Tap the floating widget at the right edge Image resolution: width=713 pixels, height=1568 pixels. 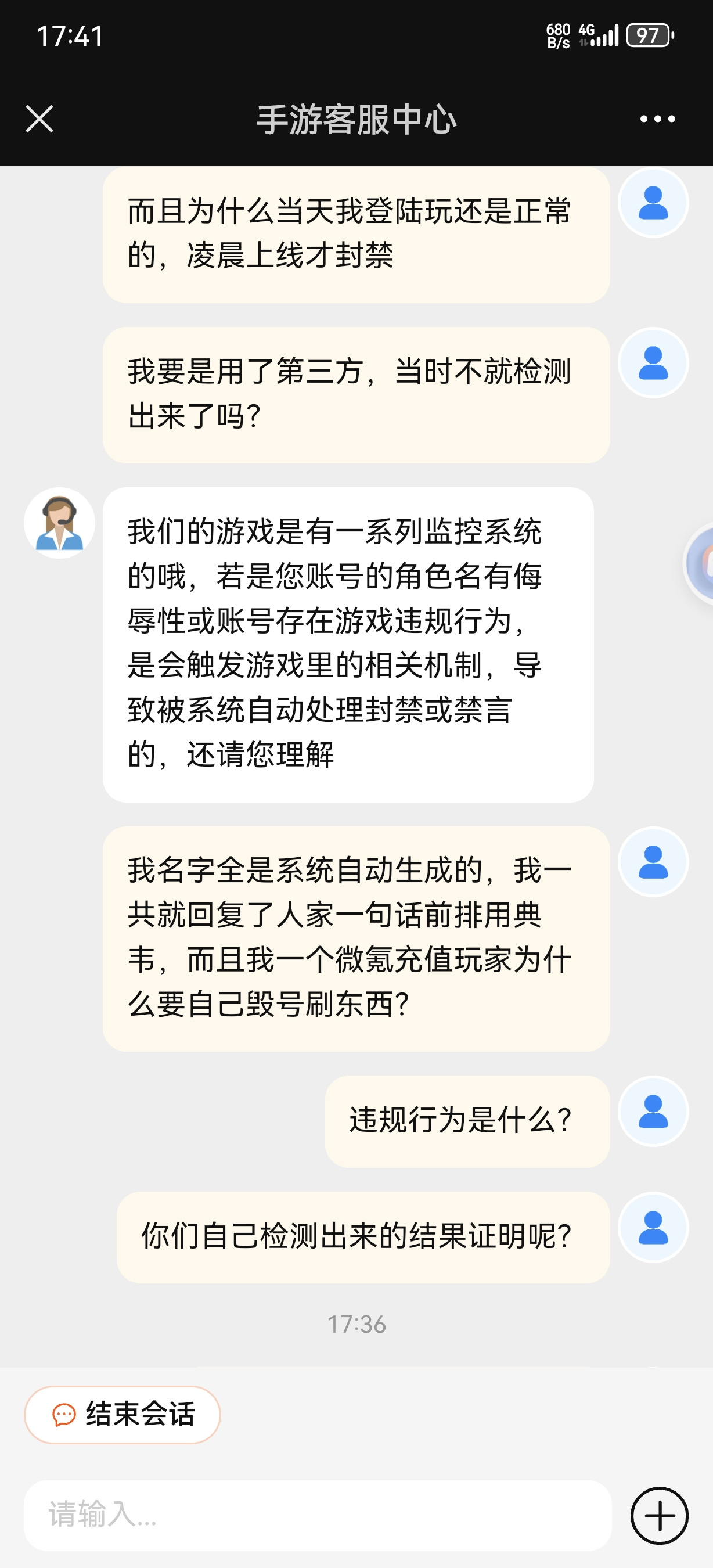point(698,564)
